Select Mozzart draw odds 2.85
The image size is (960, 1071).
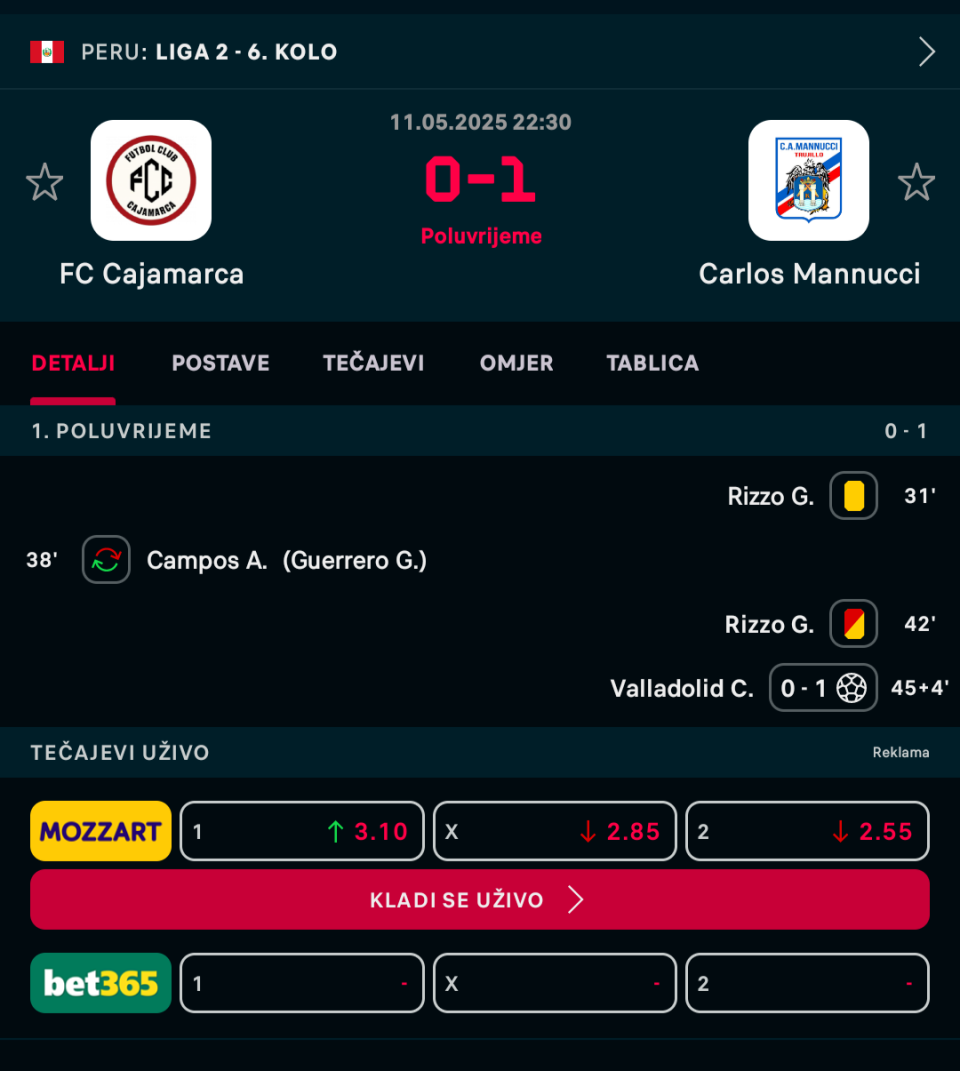(555, 831)
